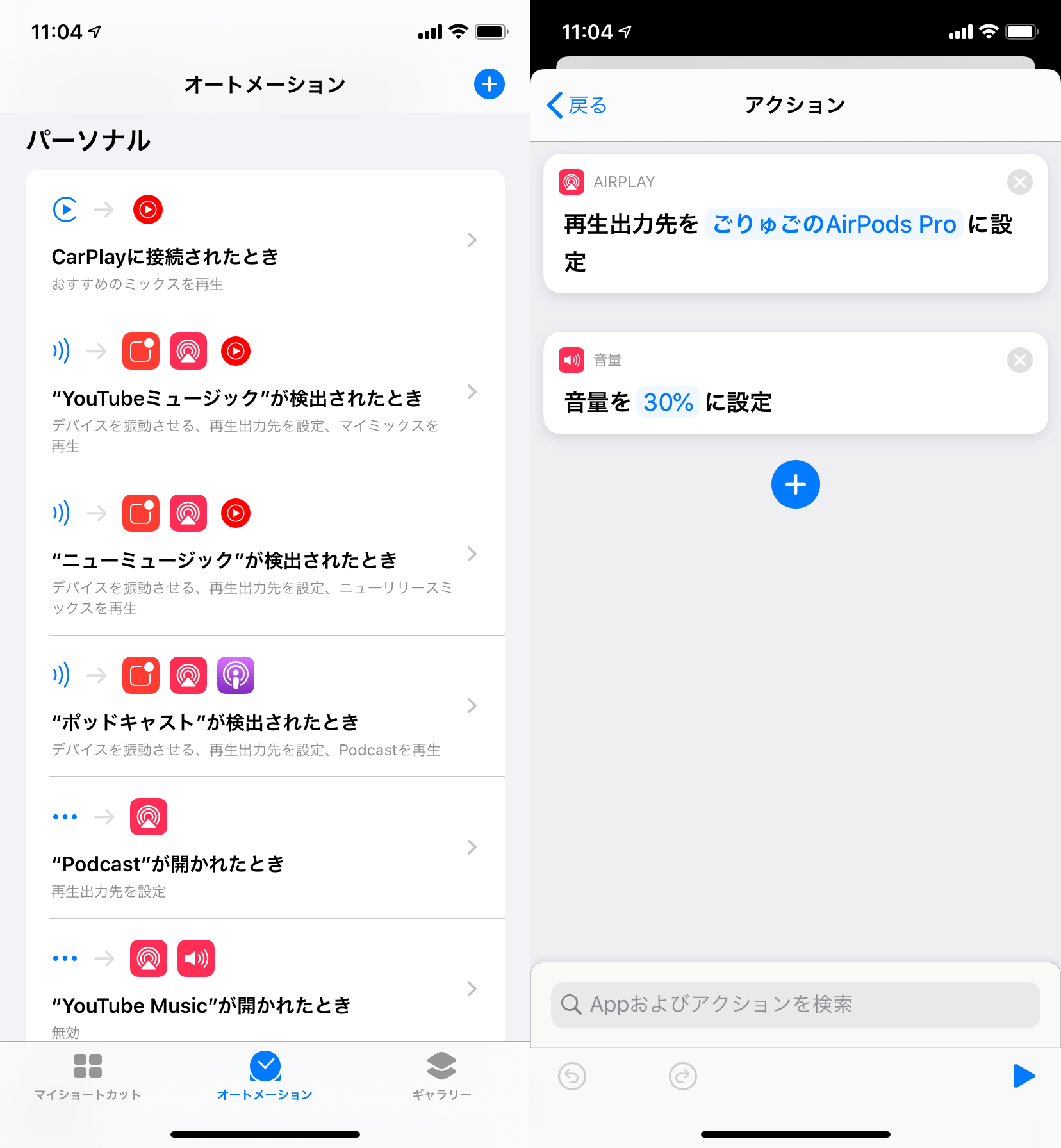This screenshot has height=1148, width=1061.
Task: Change the 30% volume value
Action: tap(668, 403)
